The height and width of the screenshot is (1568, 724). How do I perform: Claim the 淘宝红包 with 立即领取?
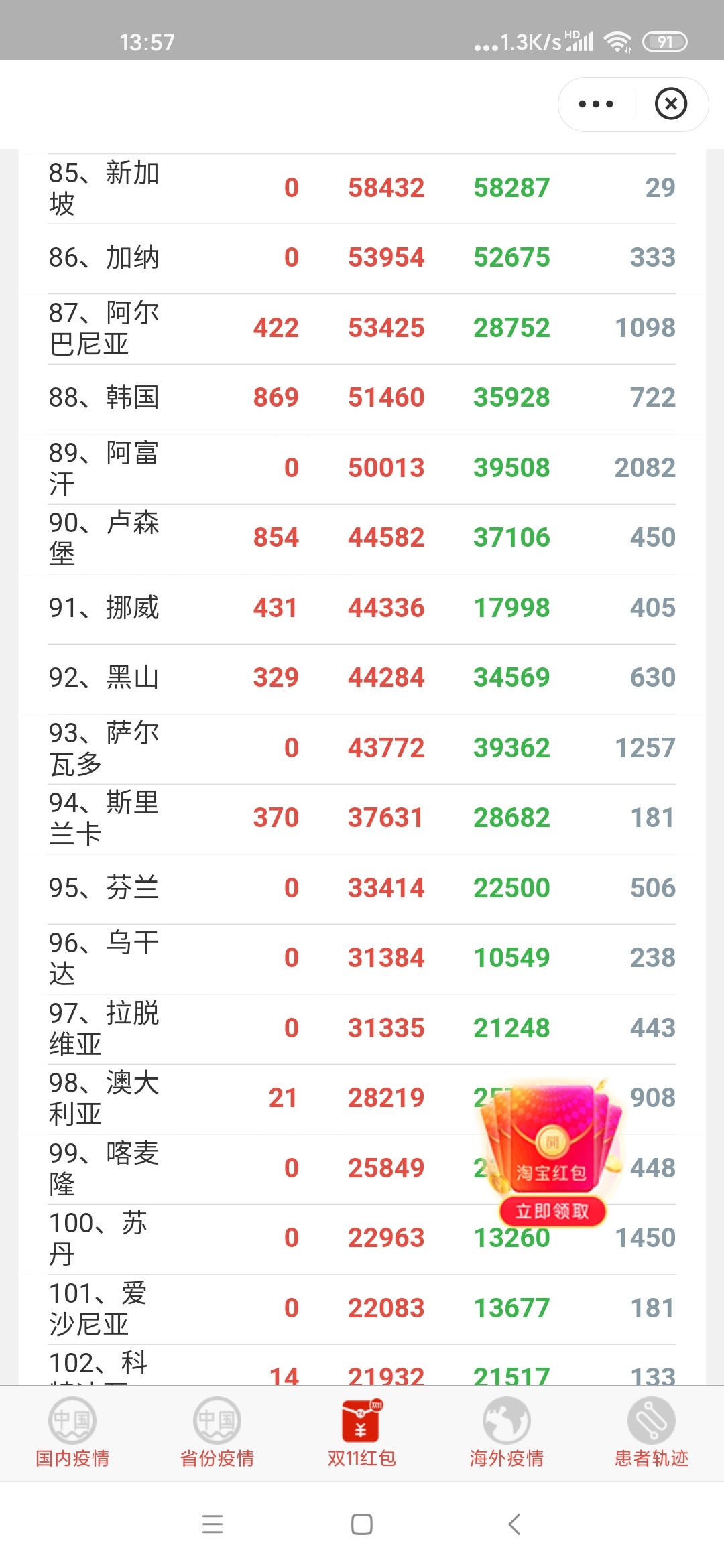point(552,1211)
